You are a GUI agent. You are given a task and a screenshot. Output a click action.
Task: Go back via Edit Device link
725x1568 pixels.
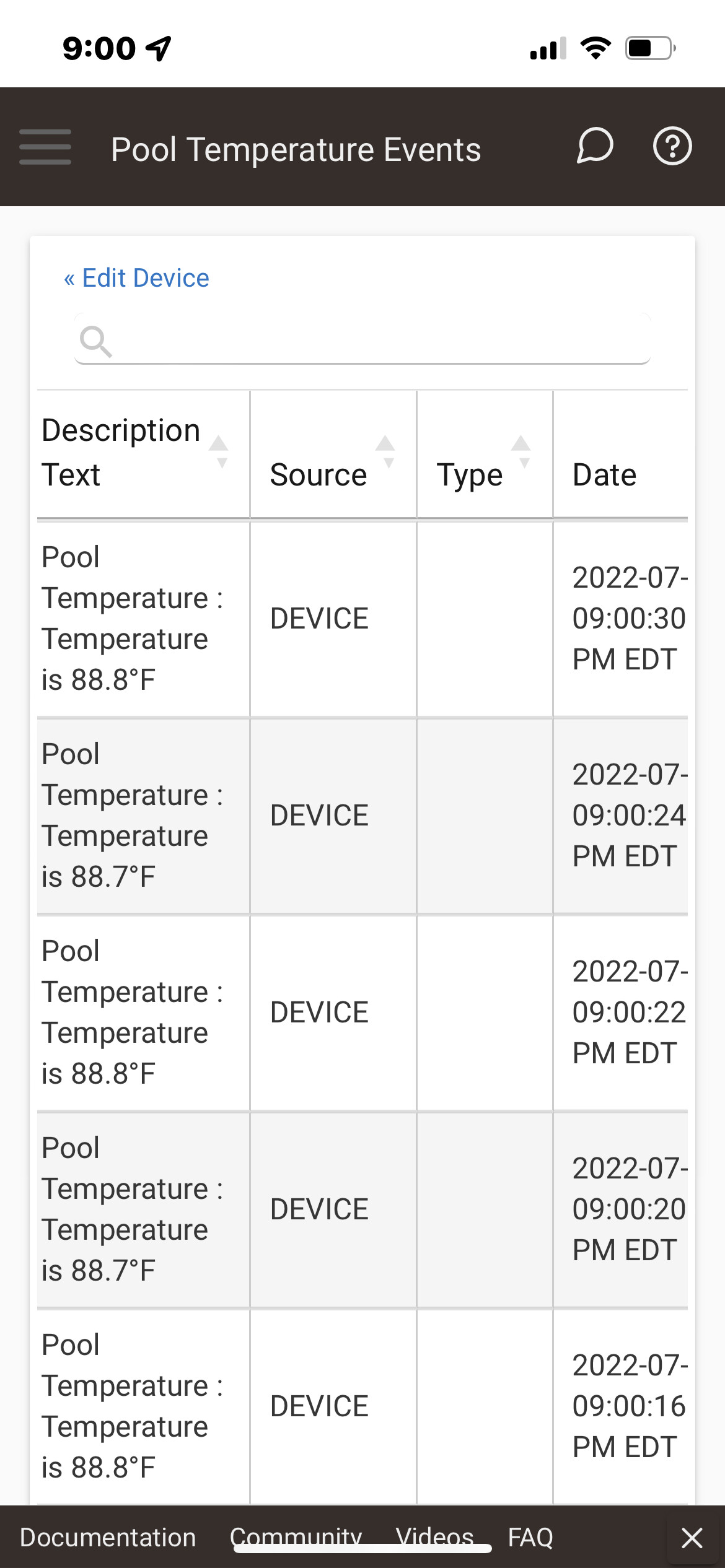pos(136,278)
